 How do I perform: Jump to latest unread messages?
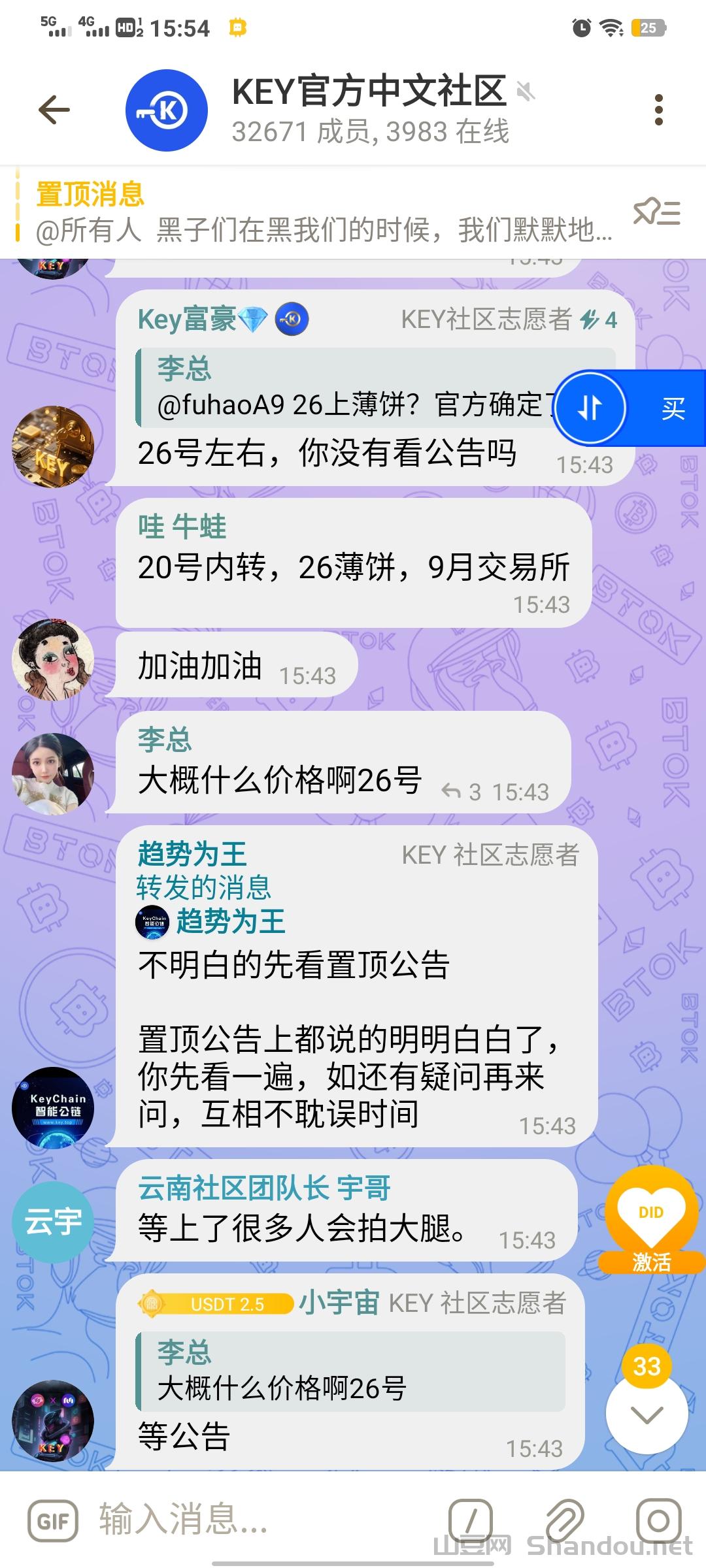[647, 1414]
